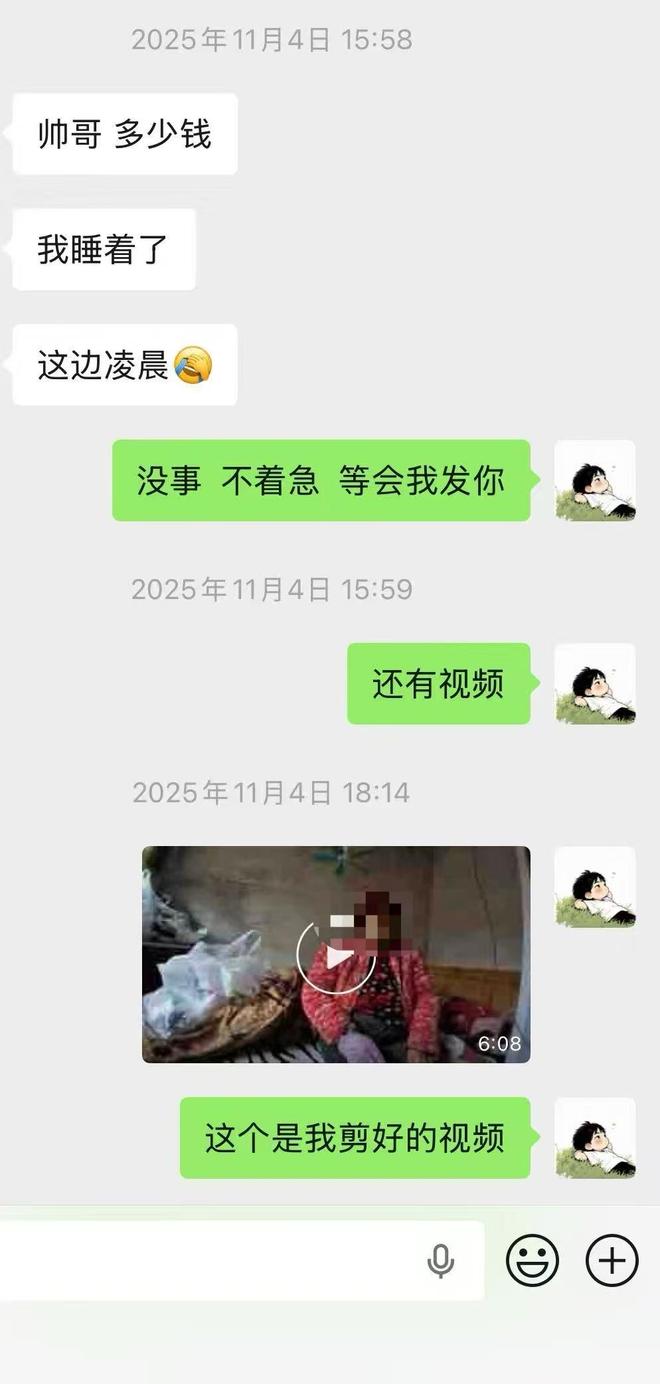Tap avatar next to 这个是我剪好的视频
The width and height of the screenshot is (660, 1384).
(595, 1138)
